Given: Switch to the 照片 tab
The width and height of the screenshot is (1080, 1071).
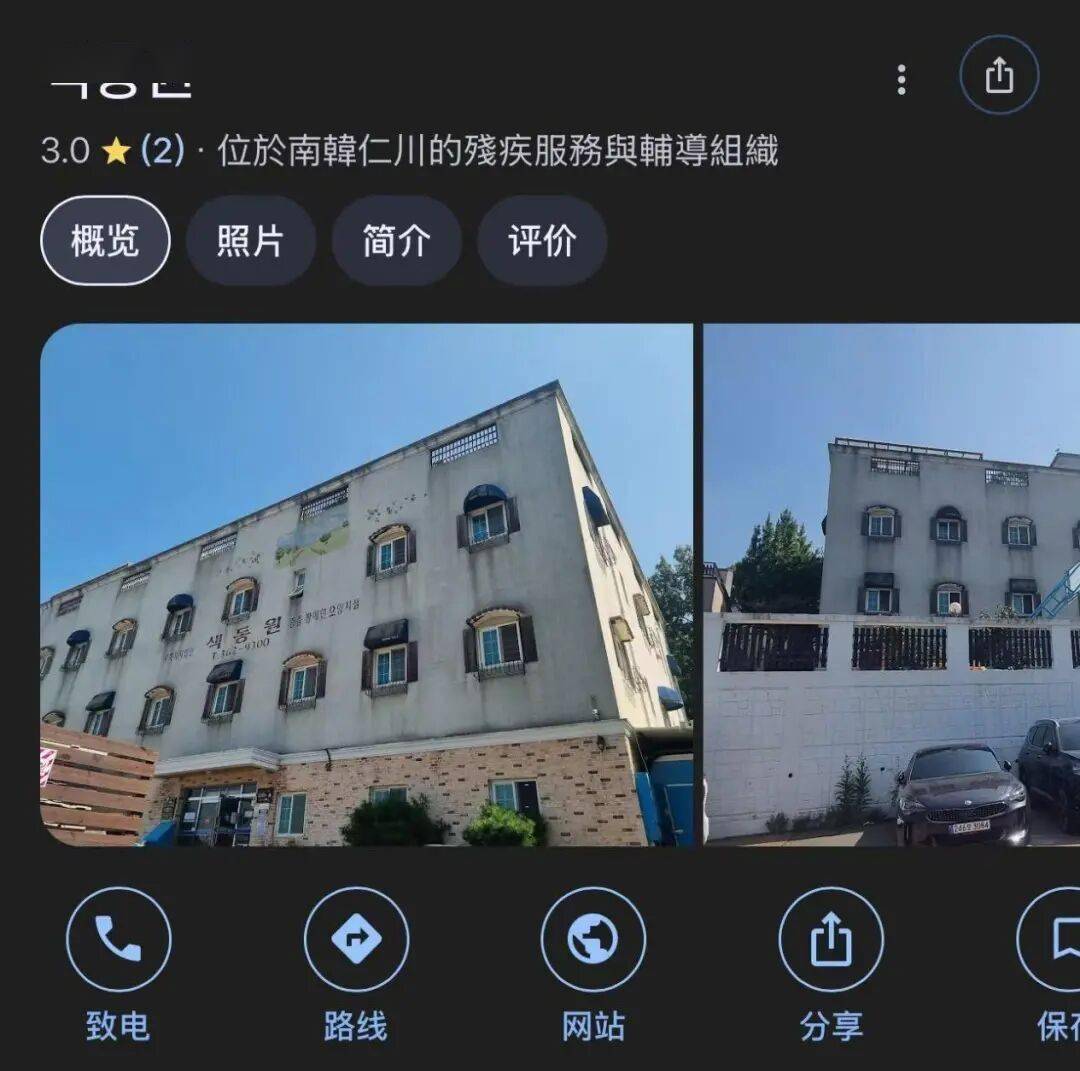Looking at the screenshot, I should [250, 241].
